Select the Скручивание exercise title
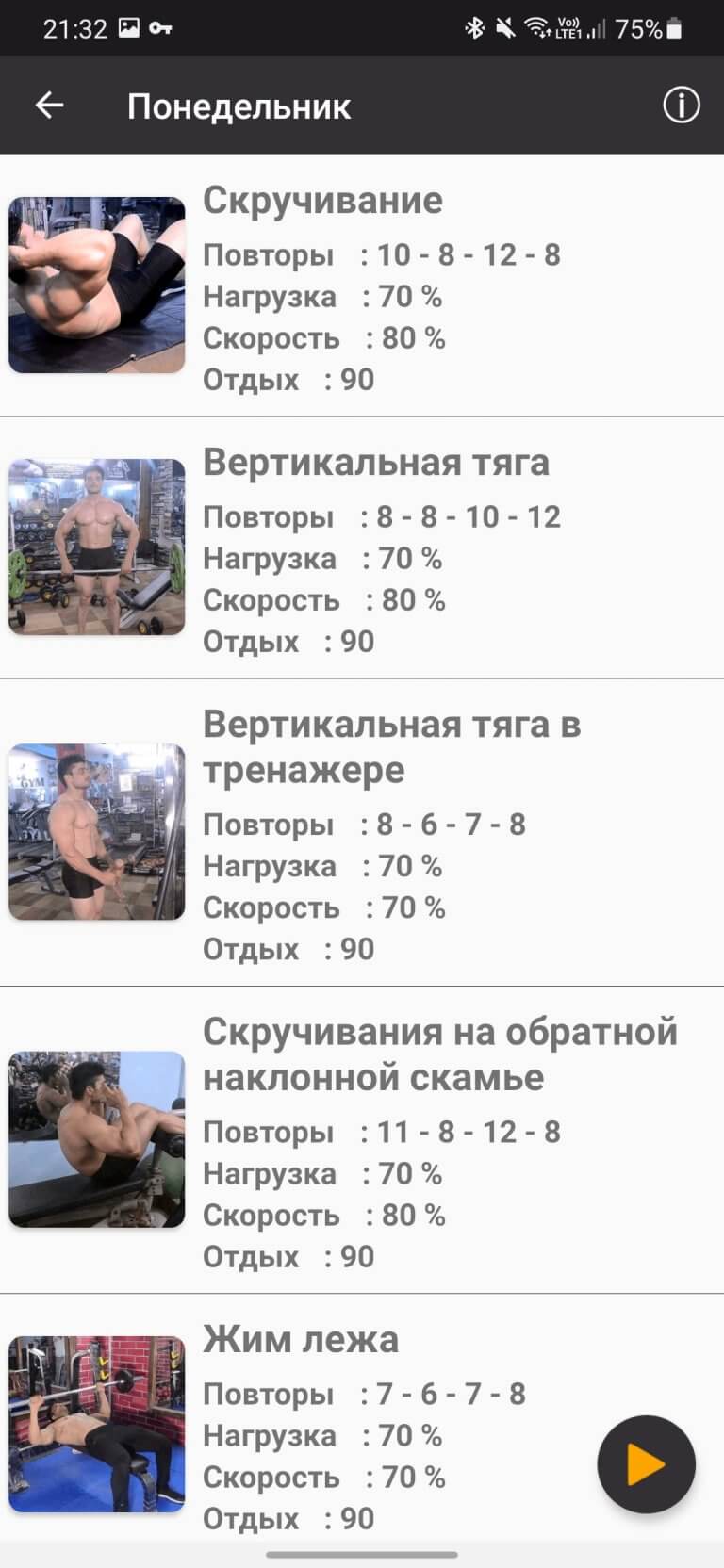The height and width of the screenshot is (1568, 724). pos(322,200)
